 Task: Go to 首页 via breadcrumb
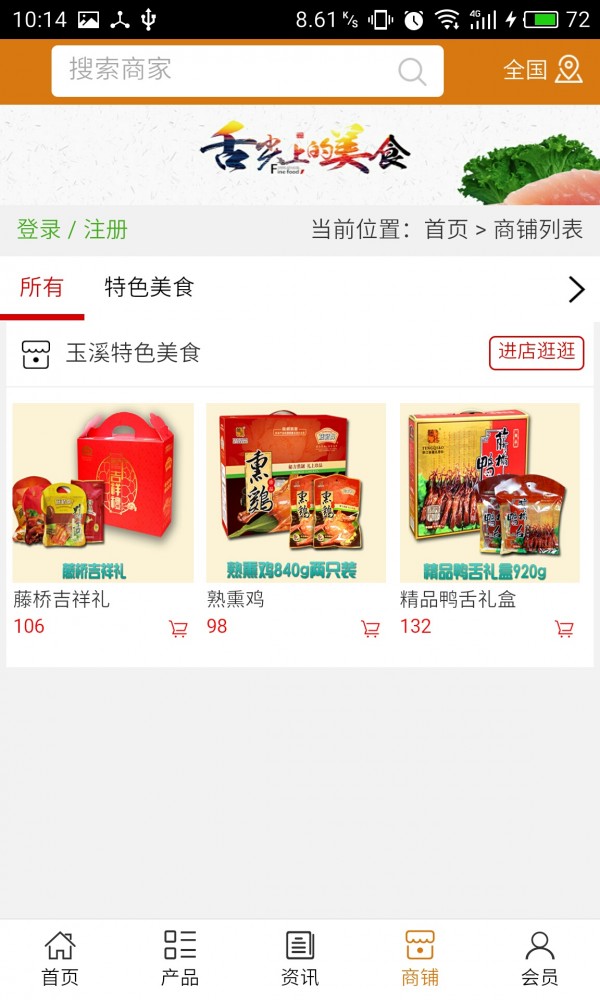pyautogui.click(x=446, y=229)
